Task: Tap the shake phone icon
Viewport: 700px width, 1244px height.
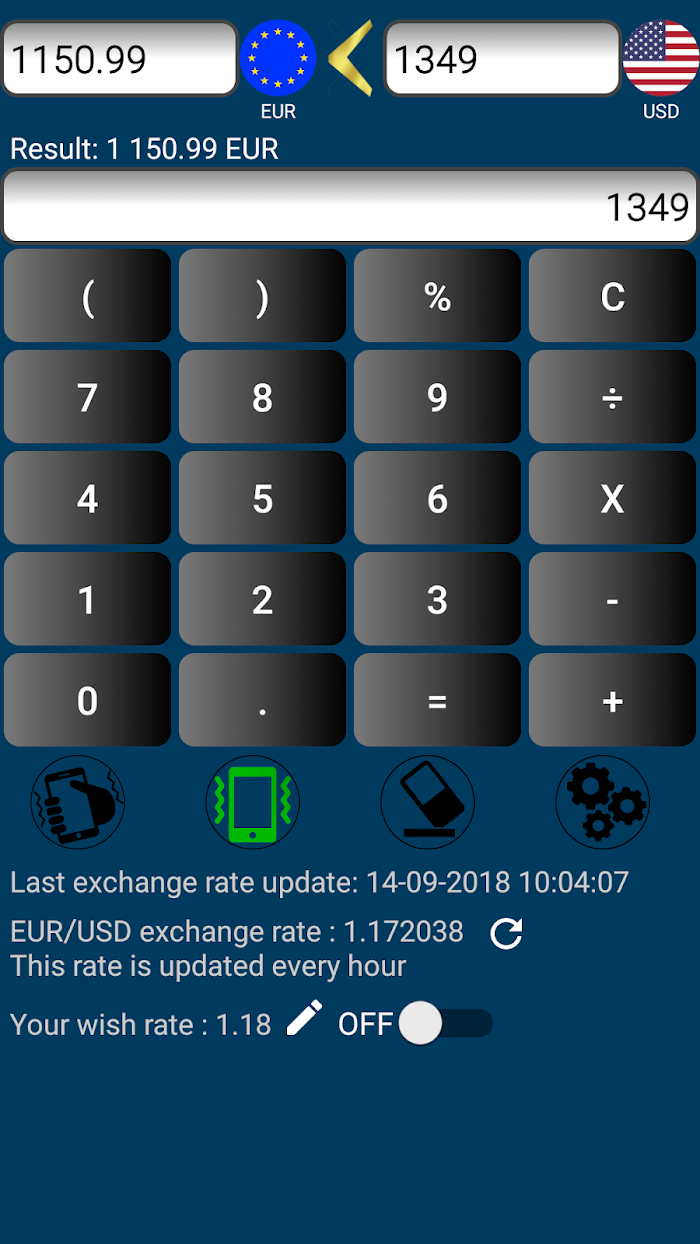Action: [78, 802]
